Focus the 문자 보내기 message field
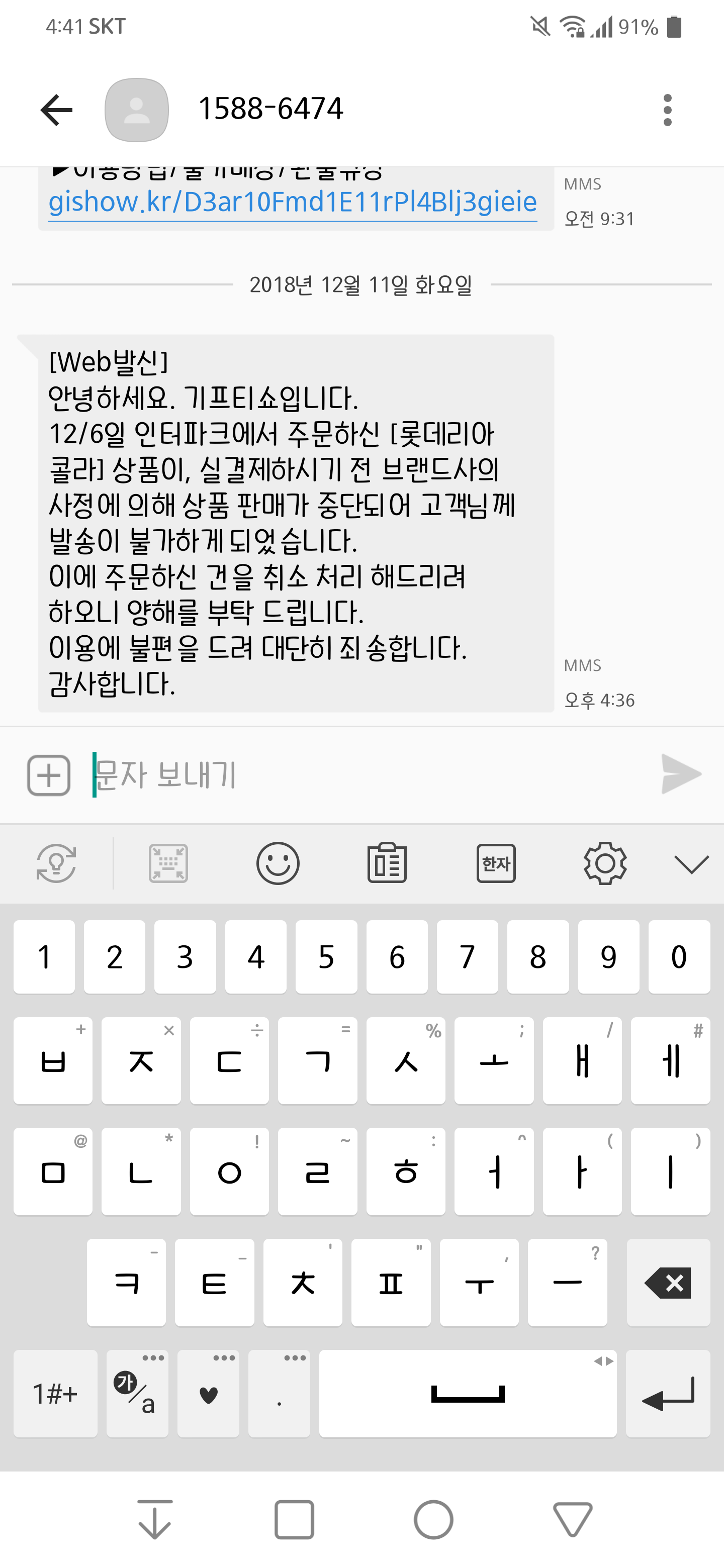724x1568 pixels. pyautogui.click(x=366, y=775)
